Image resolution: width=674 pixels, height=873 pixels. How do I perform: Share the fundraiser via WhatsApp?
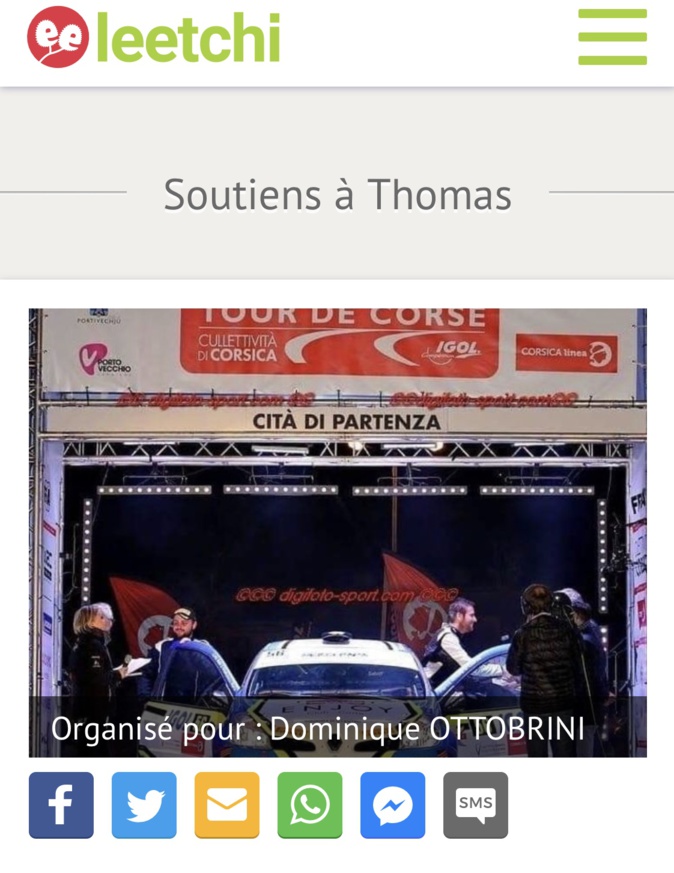point(310,805)
